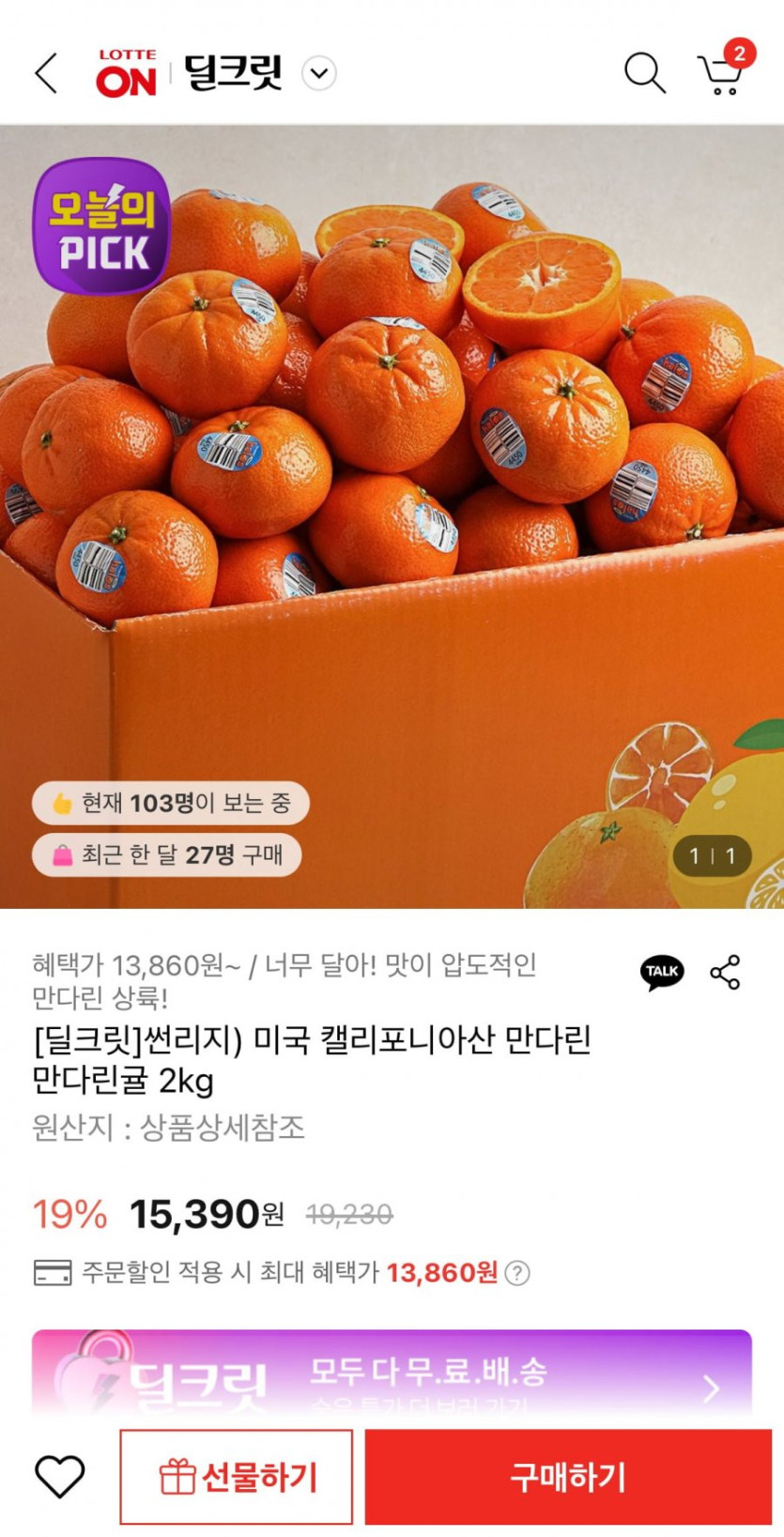The width and height of the screenshot is (784, 1537).
Task: Tap the share icon
Action: 726,973
